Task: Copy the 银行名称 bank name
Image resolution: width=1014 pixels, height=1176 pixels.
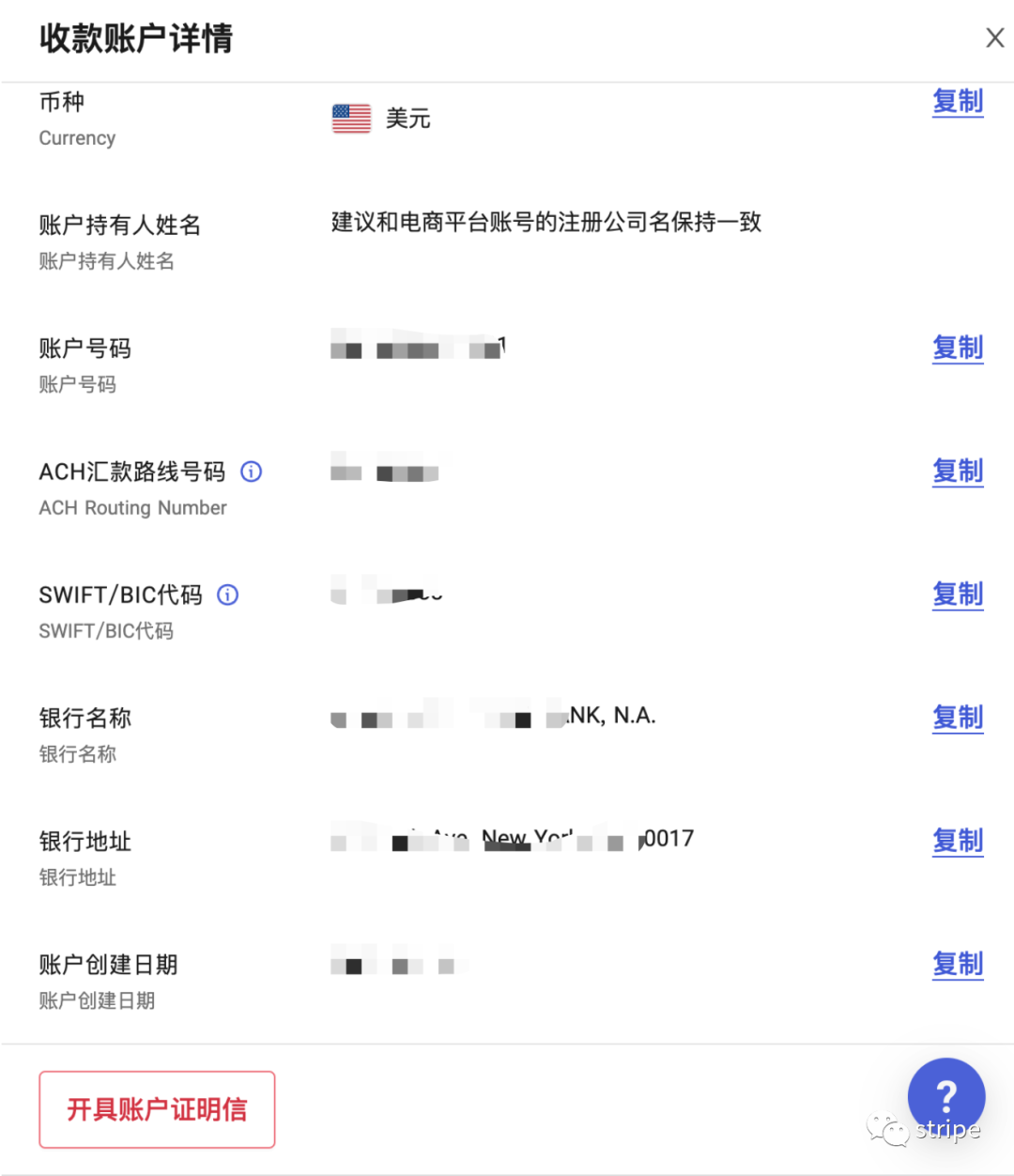Action: [957, 717]
